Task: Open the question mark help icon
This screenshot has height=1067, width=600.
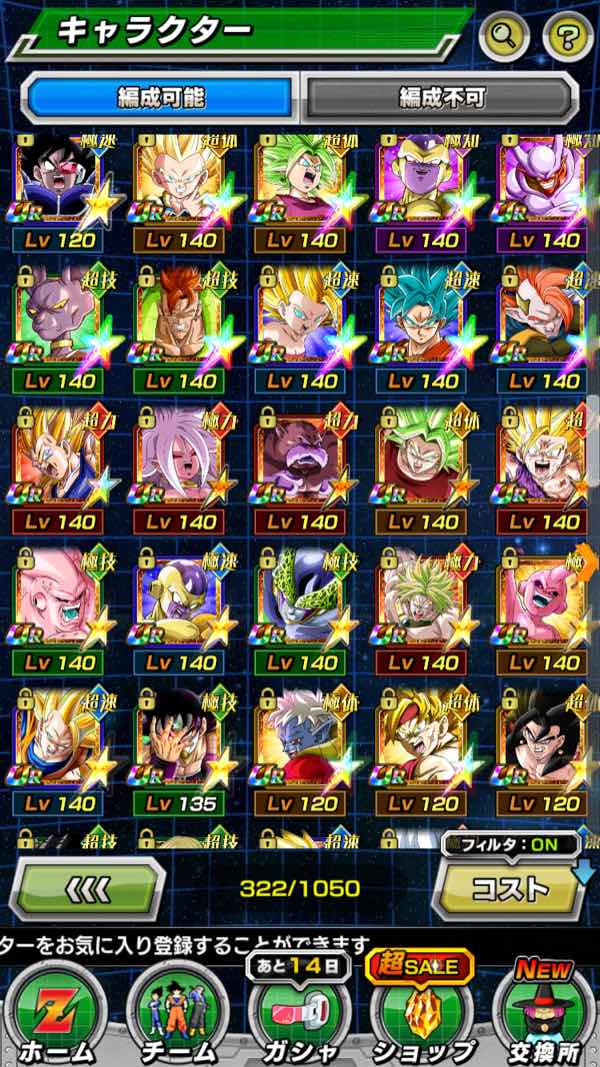Action: tap(567, 37)
